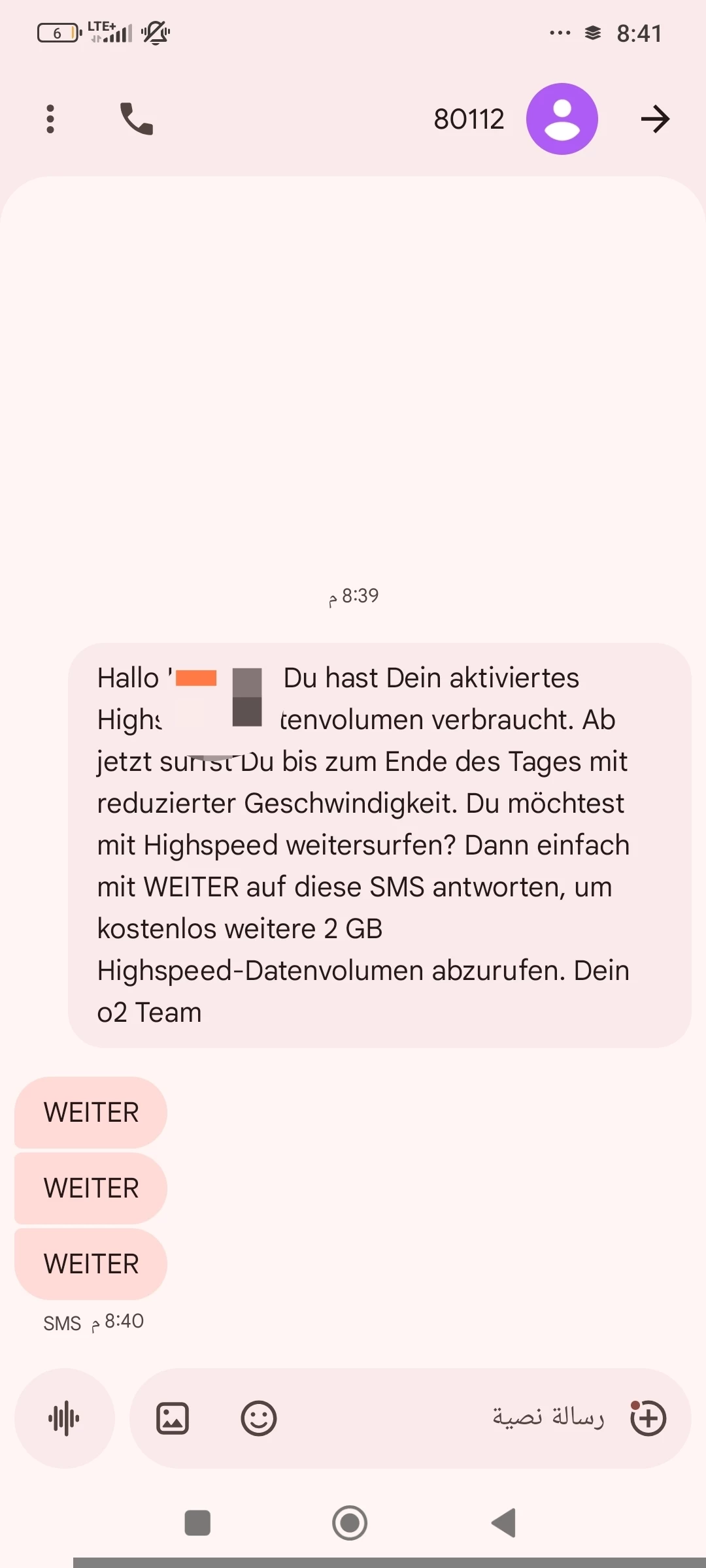Record a voice message
The height and width of the screenshot is (1568, 706).
pos(64,1418)
